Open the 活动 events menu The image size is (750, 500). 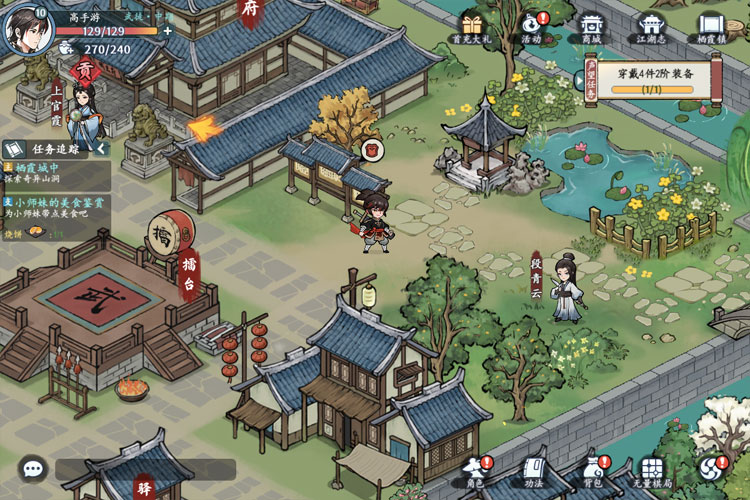click(531, 25)
